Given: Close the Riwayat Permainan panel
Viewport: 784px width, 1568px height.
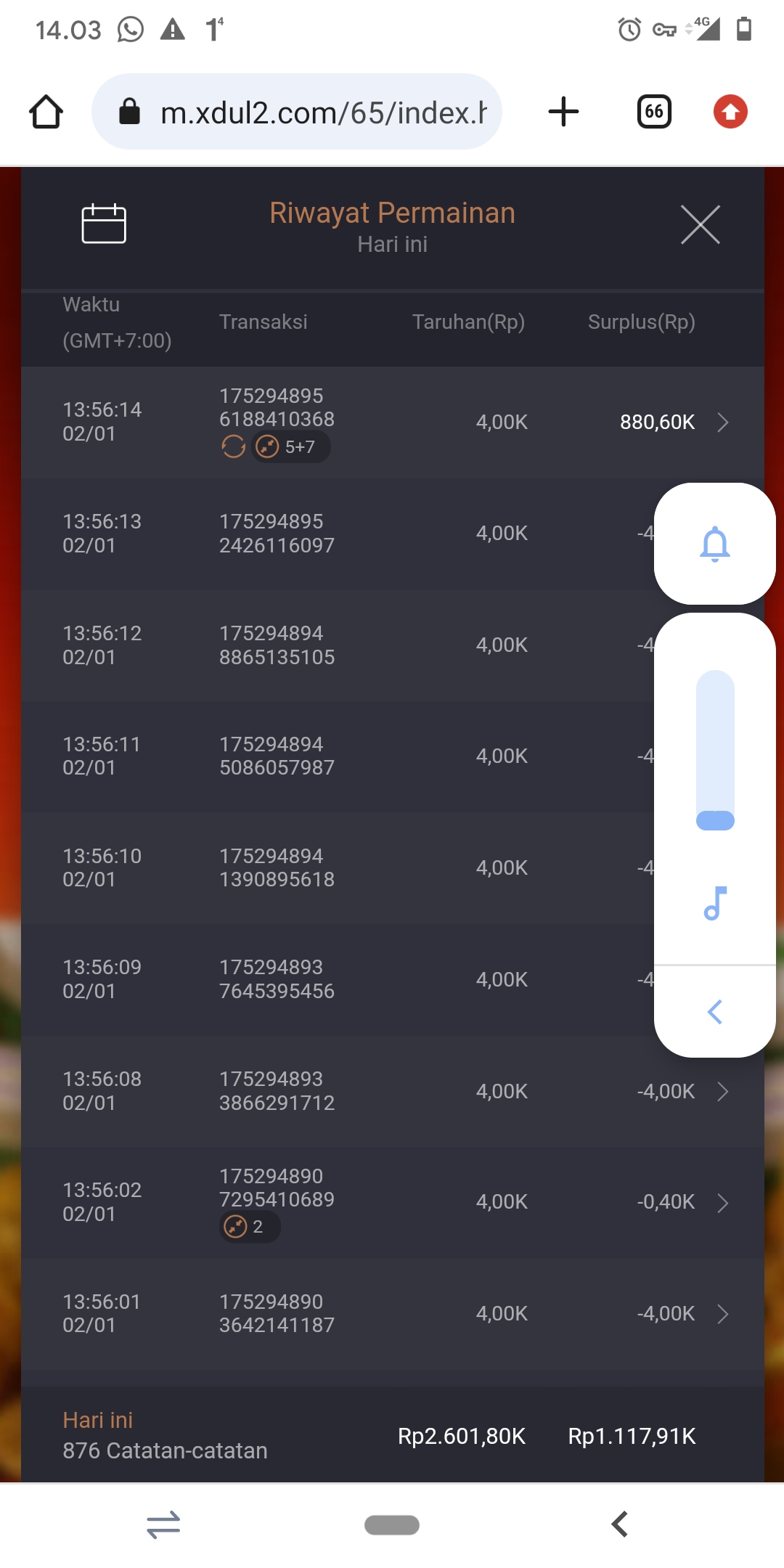Looking at the screenshot, I should pyautogui.click(x=700, y=225).
